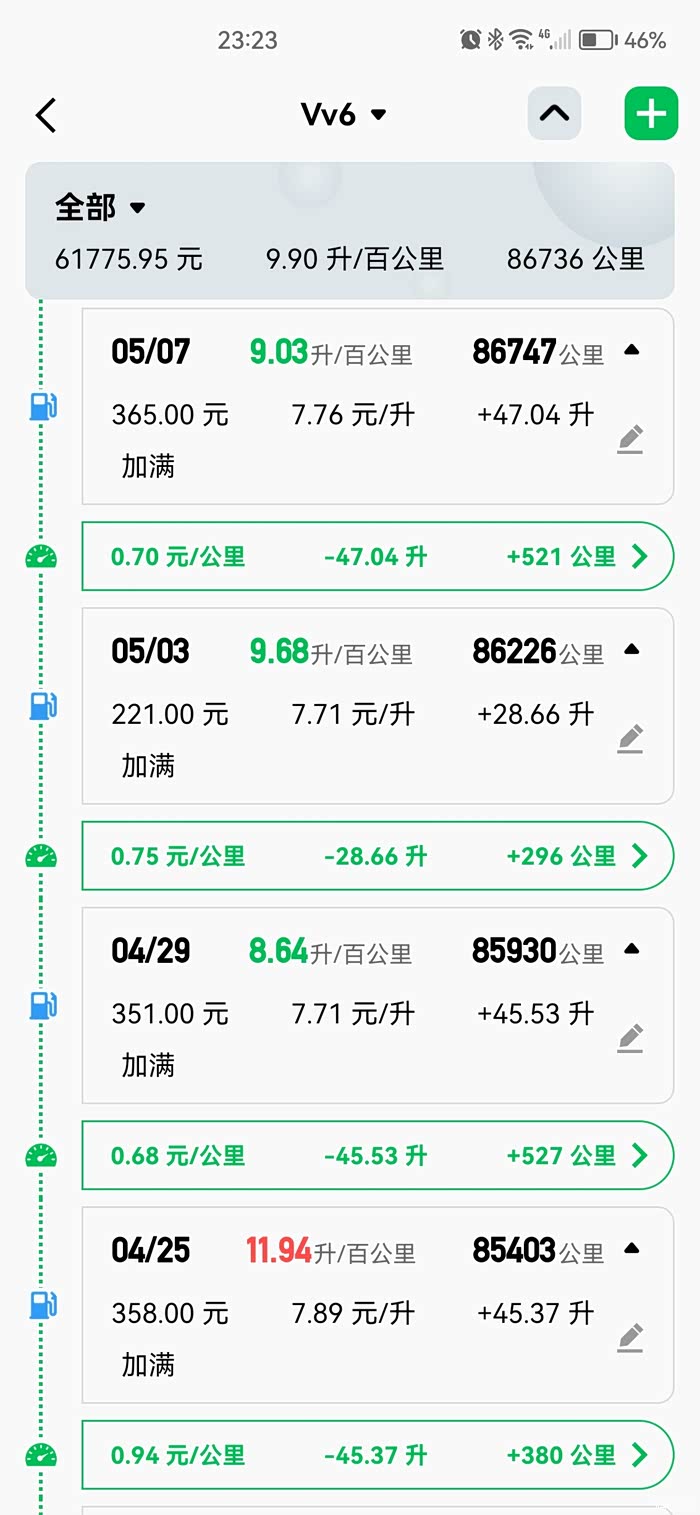Open the 全部 filter dropdown
Viewport: 700px width, 1515px height.
pos(100,207)
